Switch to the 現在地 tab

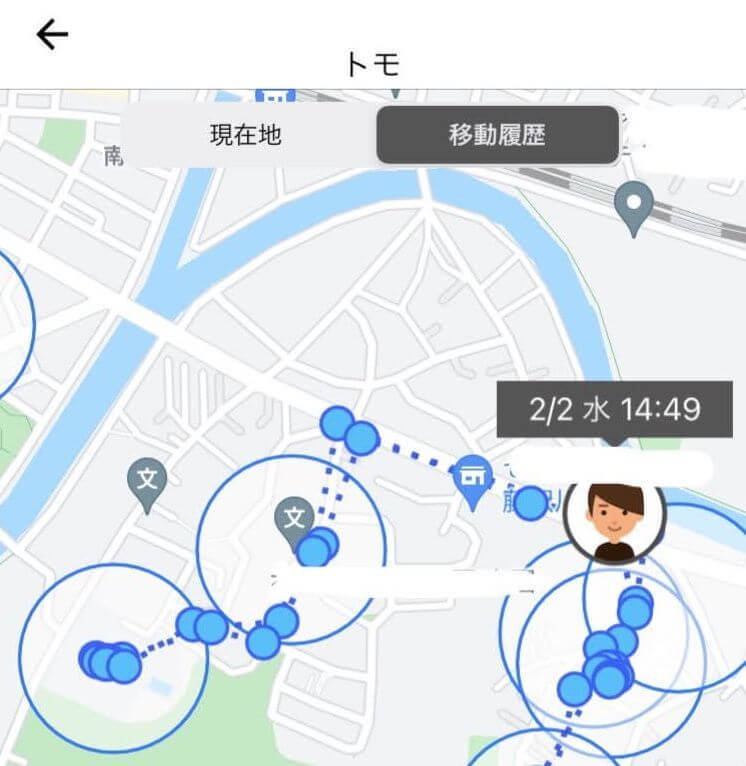246,136
